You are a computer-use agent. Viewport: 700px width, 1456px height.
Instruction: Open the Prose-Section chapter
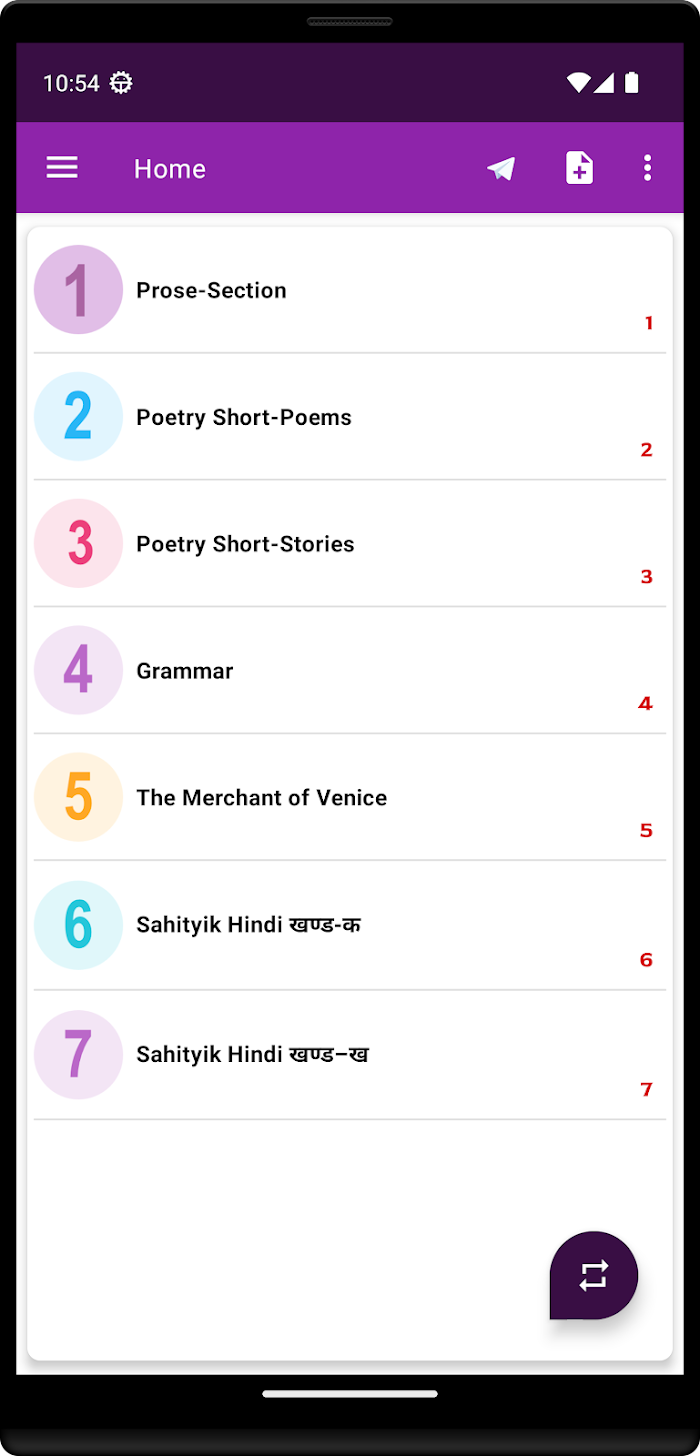pyautogui.click(x=350, y=290)
